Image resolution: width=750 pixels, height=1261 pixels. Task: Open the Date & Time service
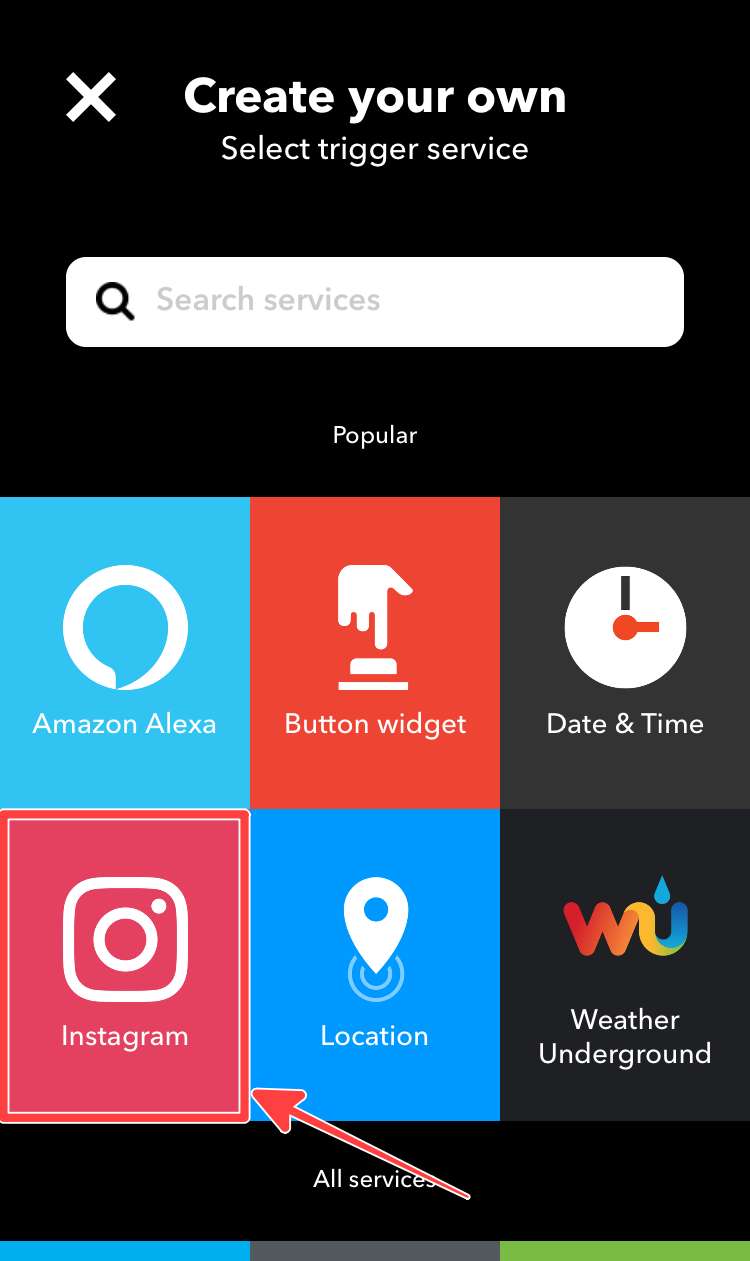click(x=625, y=652)
